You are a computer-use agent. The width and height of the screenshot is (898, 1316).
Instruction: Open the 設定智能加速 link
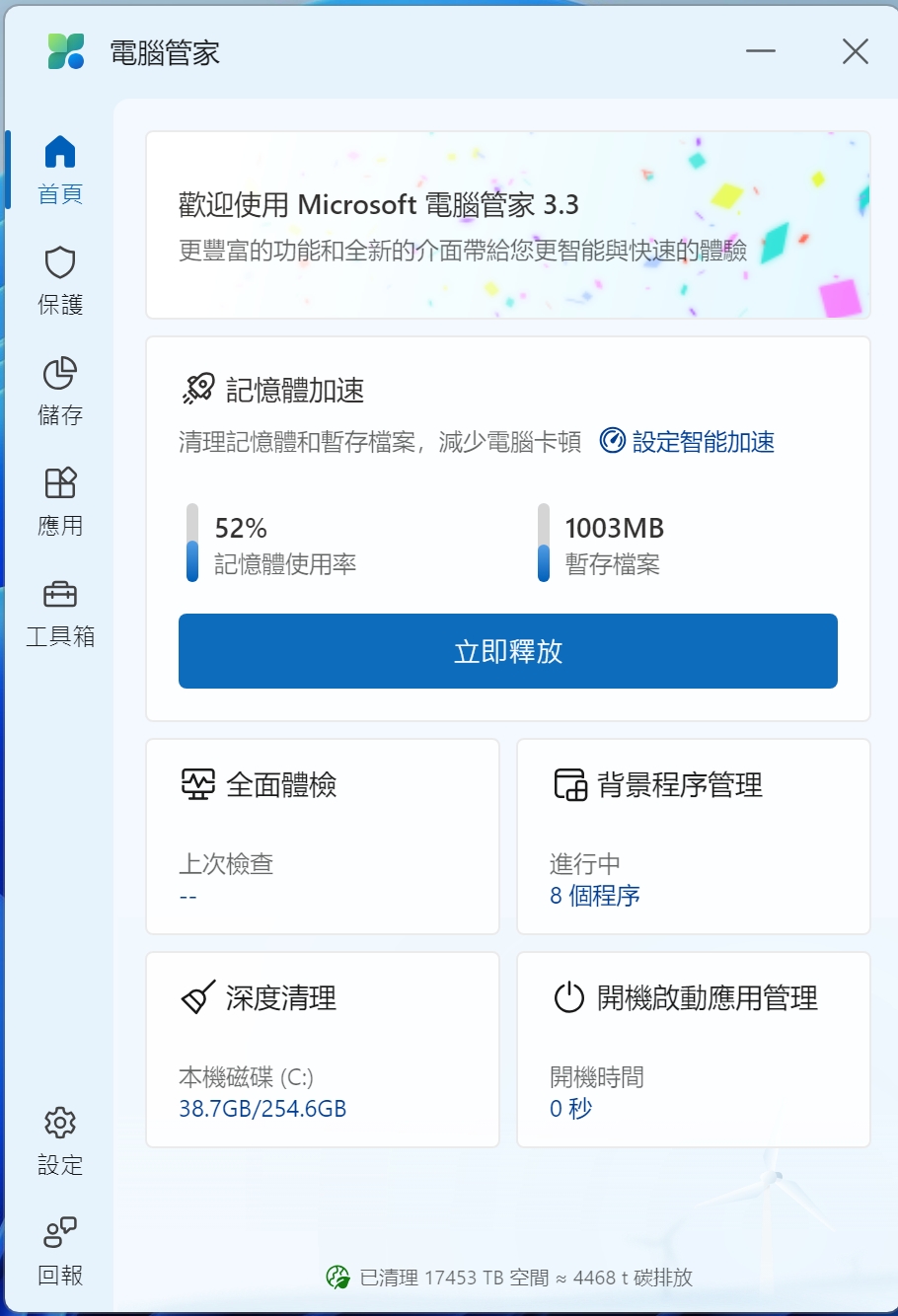tap(689, 441)
